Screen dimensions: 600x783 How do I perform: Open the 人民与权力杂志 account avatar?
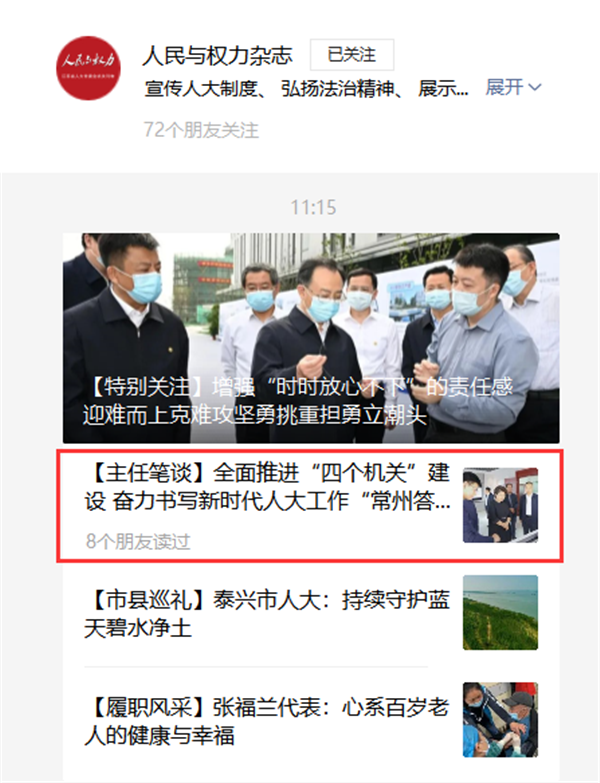pos(88,68)
